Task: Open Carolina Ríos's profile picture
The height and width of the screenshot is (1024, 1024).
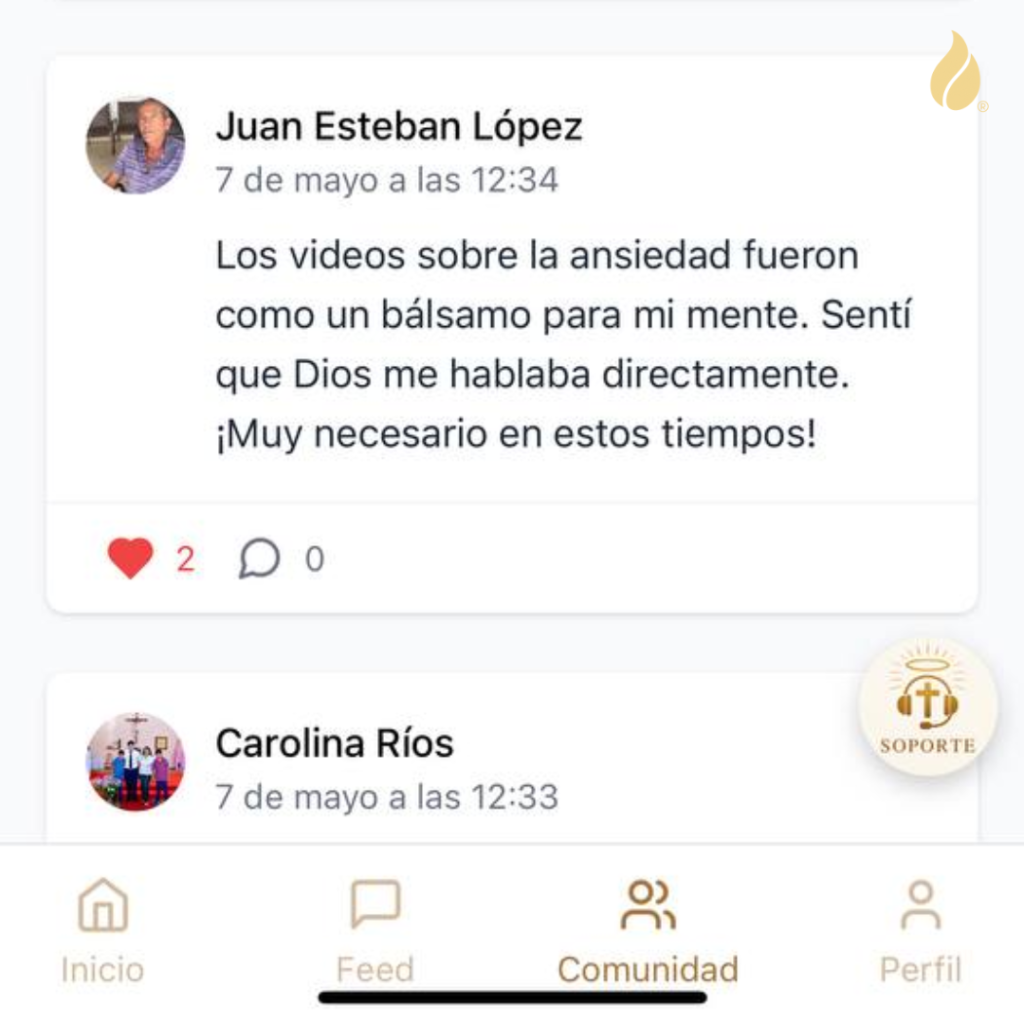Action: (x=135, y=762)
